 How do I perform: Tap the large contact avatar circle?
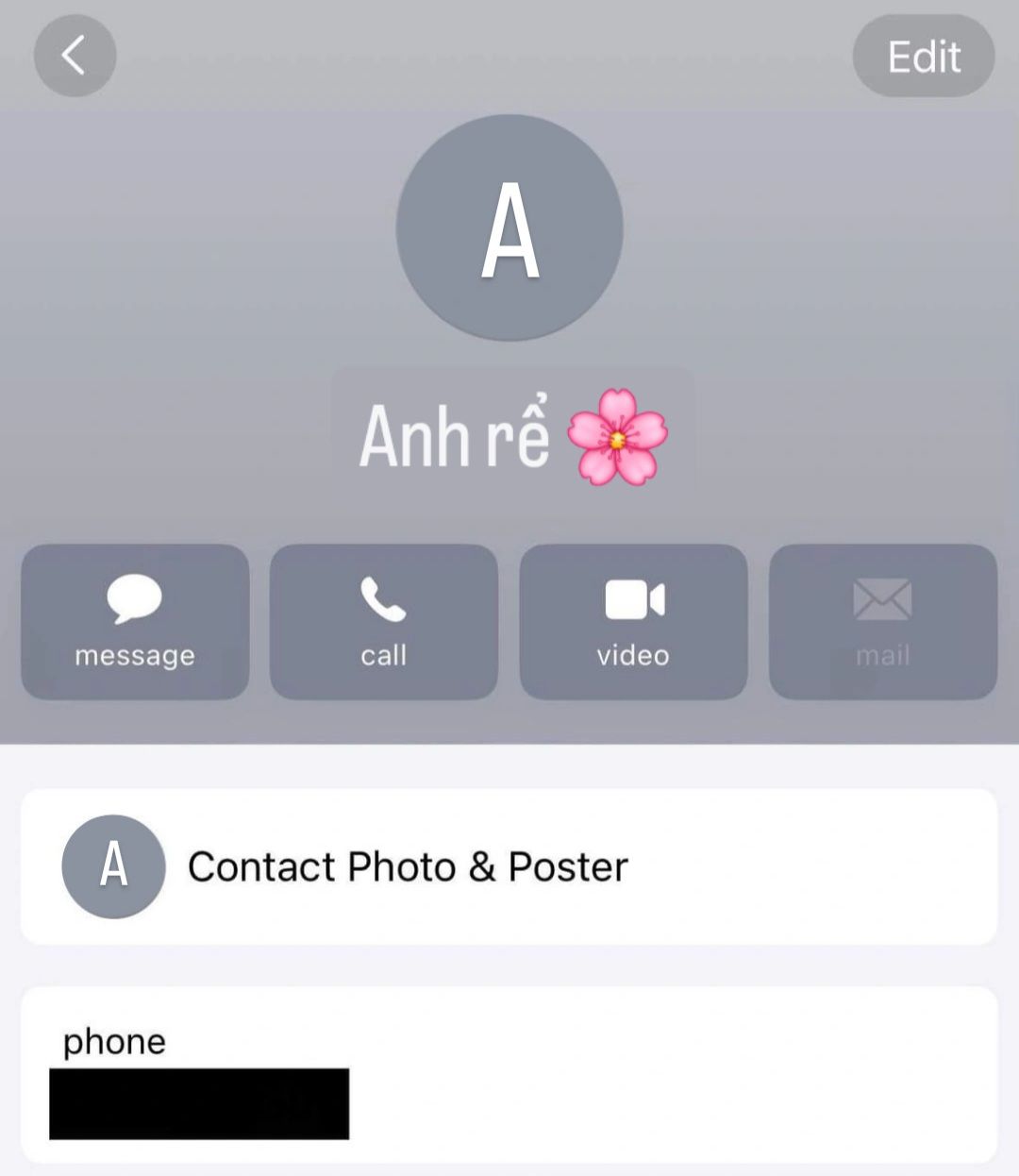click(509, 227)
